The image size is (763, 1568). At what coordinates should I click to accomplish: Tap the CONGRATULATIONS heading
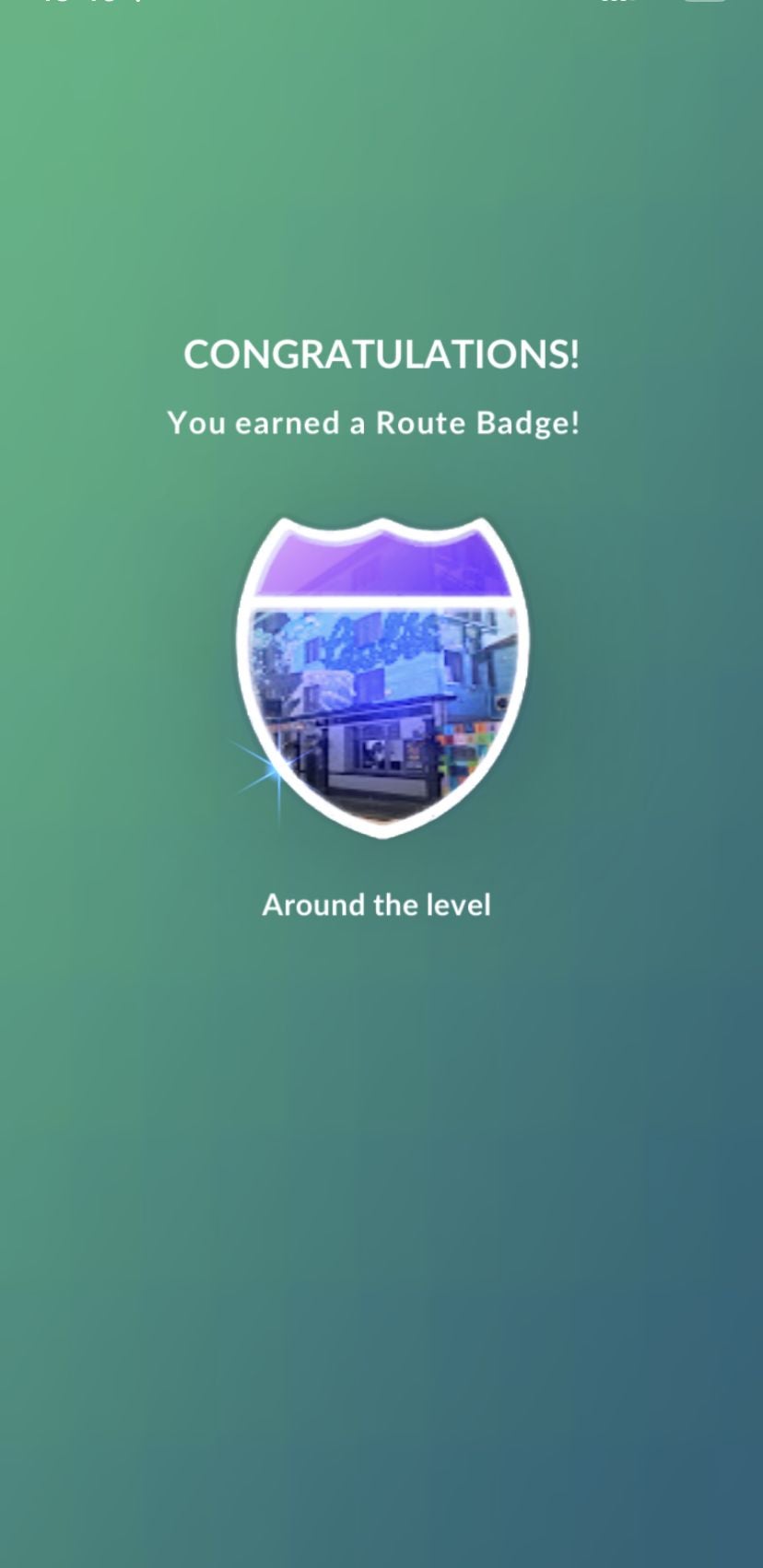click(381, 355)
